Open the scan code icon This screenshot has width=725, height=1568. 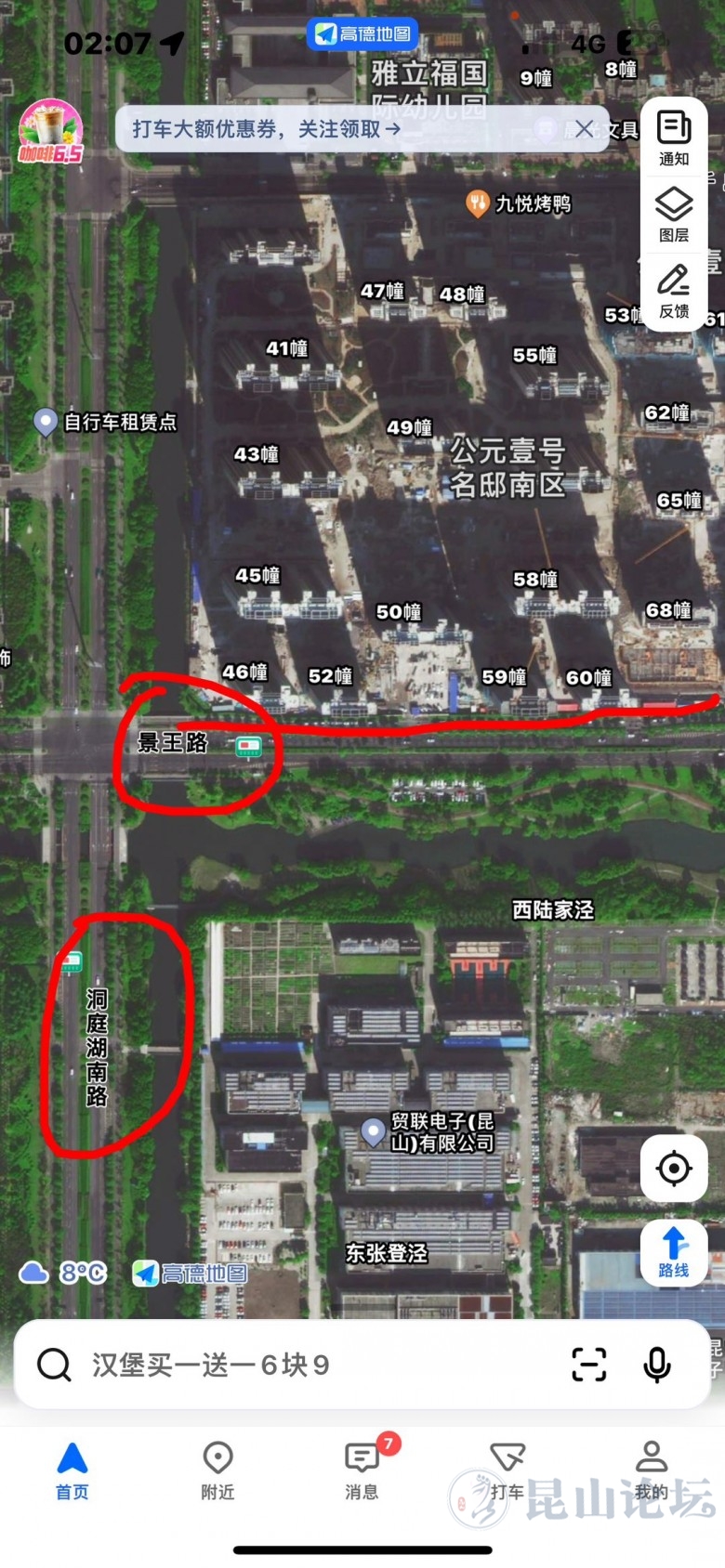[589, 1365]
